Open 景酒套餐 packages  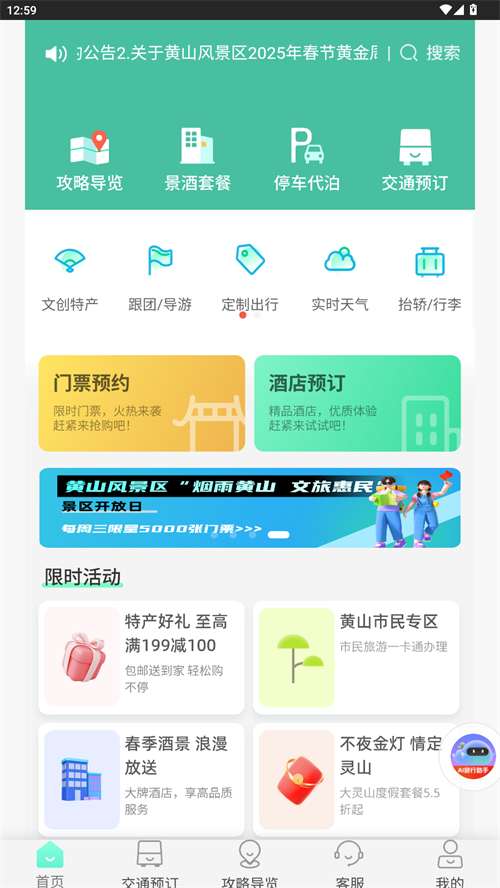[198, 161]
